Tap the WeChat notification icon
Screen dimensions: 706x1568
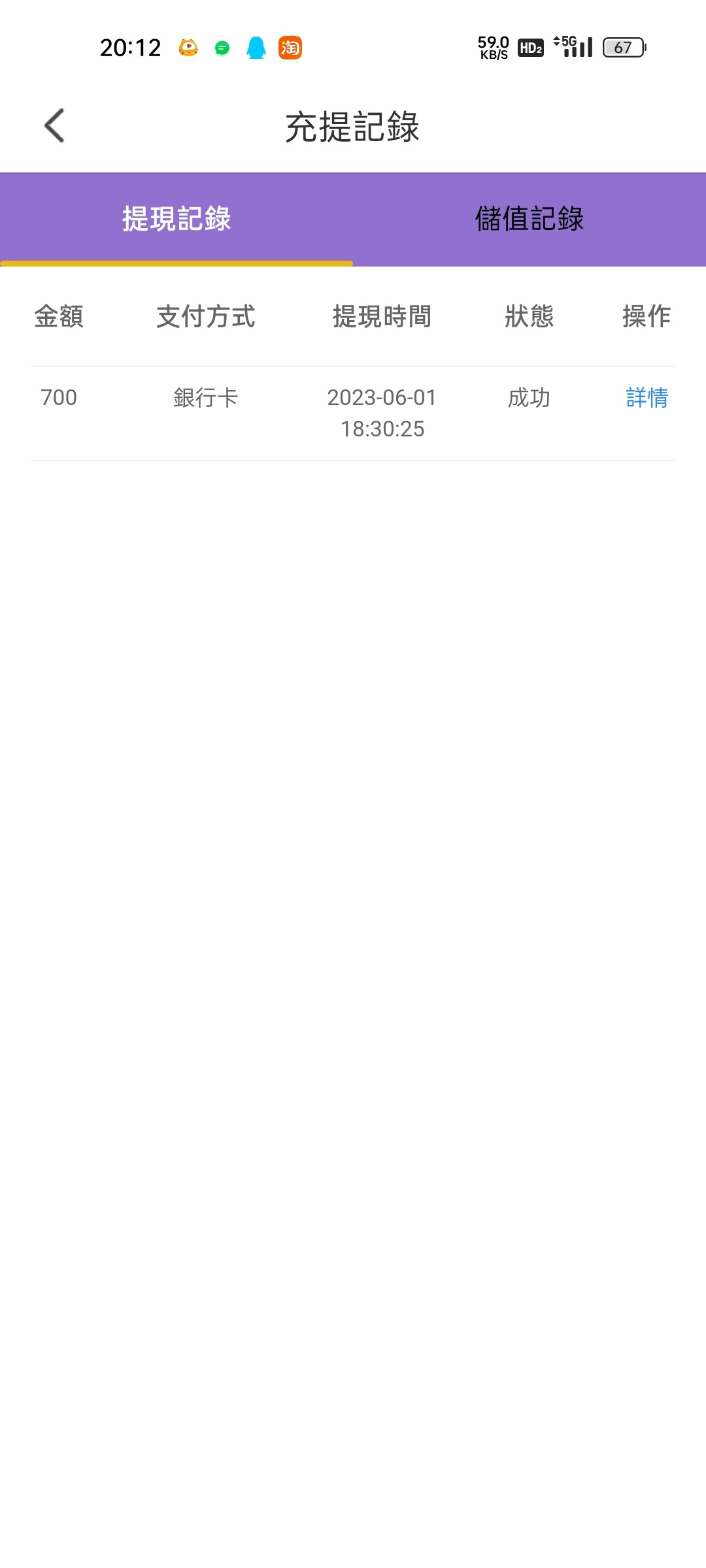222,48
